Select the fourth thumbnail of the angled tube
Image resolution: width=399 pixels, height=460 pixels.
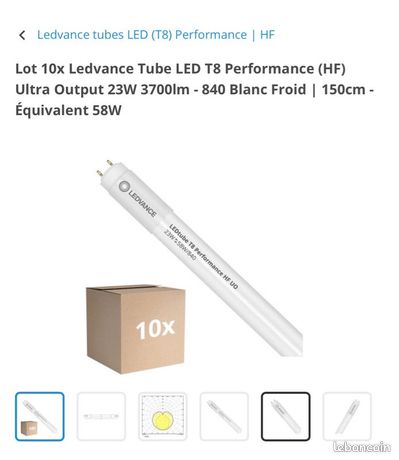coord(224,416)
